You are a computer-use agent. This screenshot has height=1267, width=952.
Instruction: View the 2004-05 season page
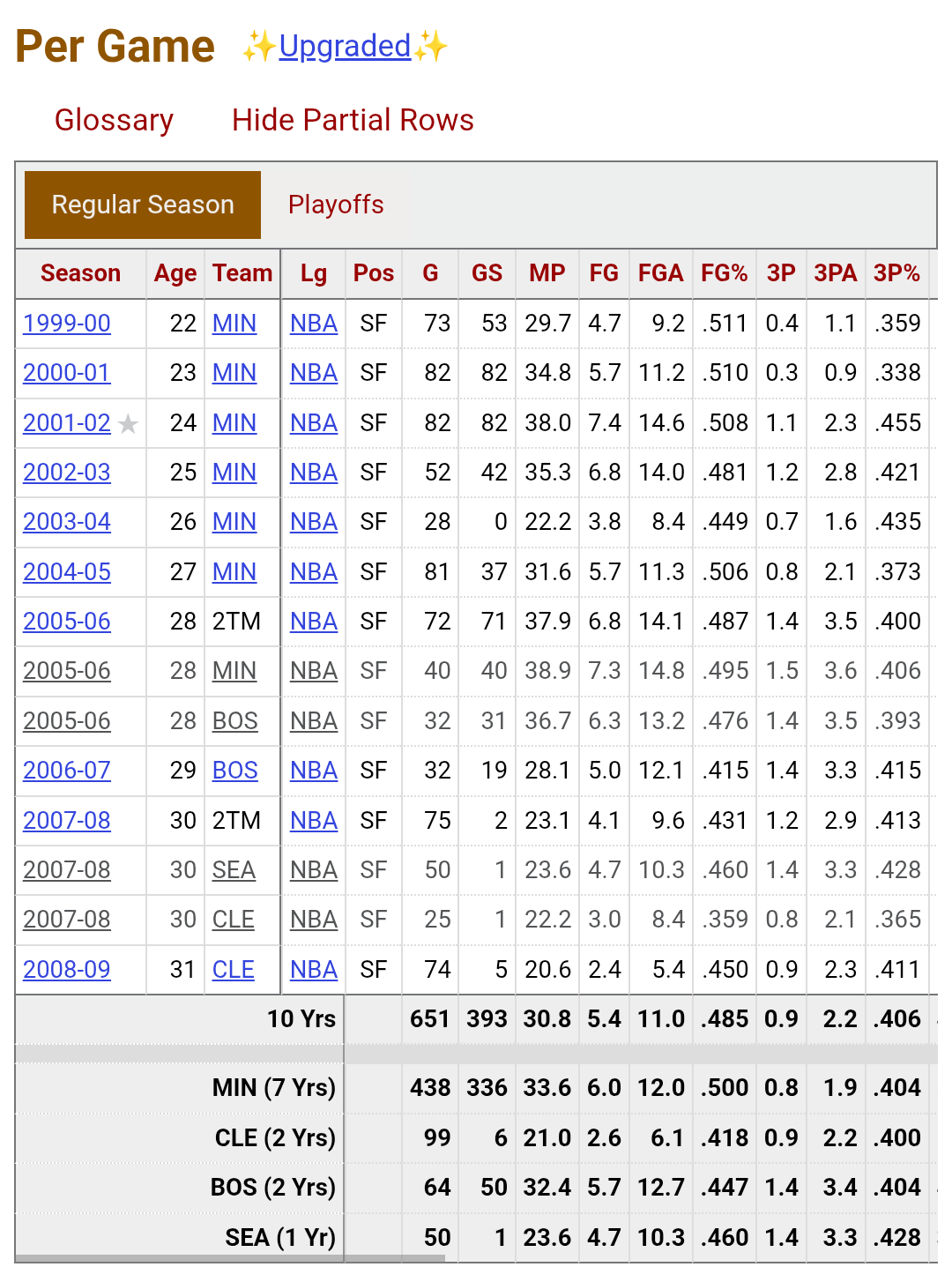point(67,572)
